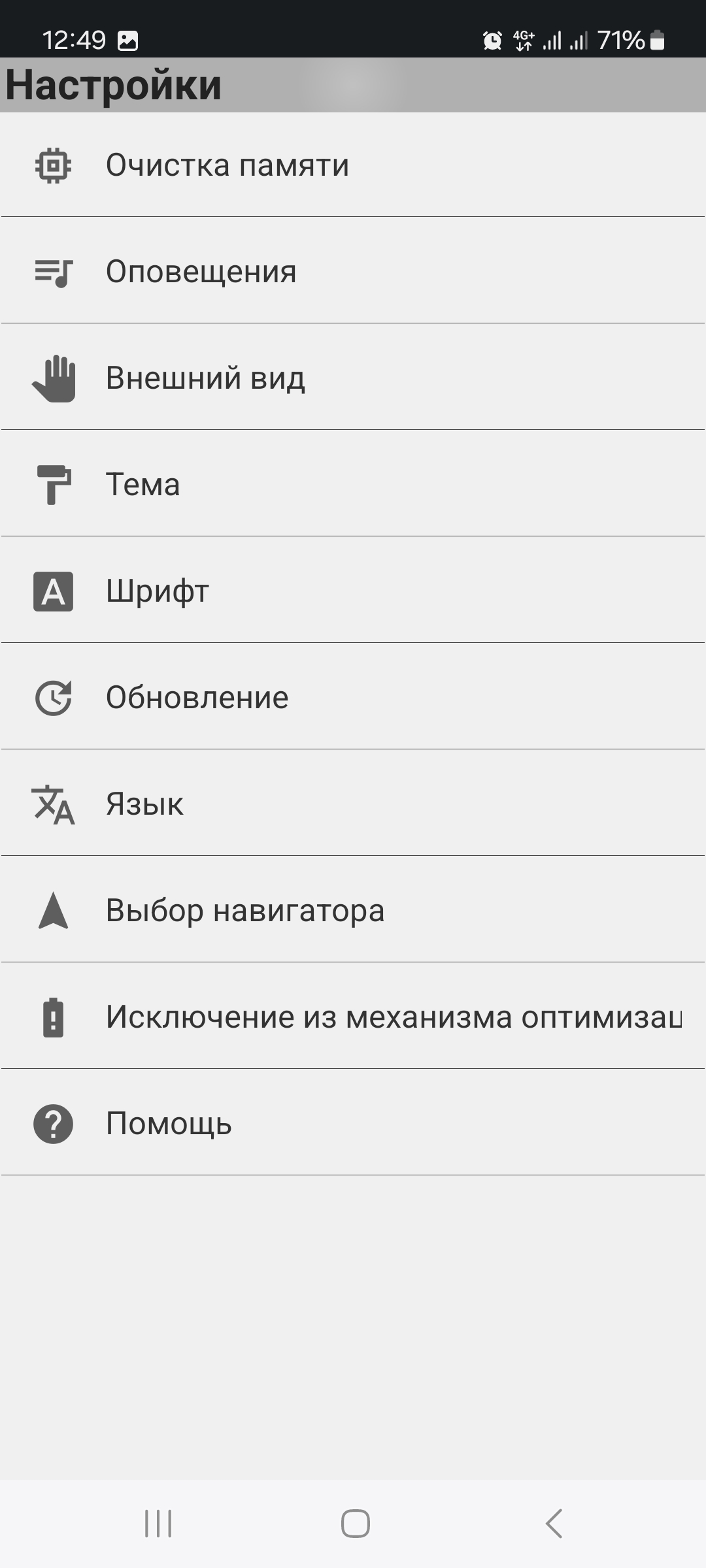Select Внешний вид option
The width and height of the screenshot is (706, 1568).
353,378
